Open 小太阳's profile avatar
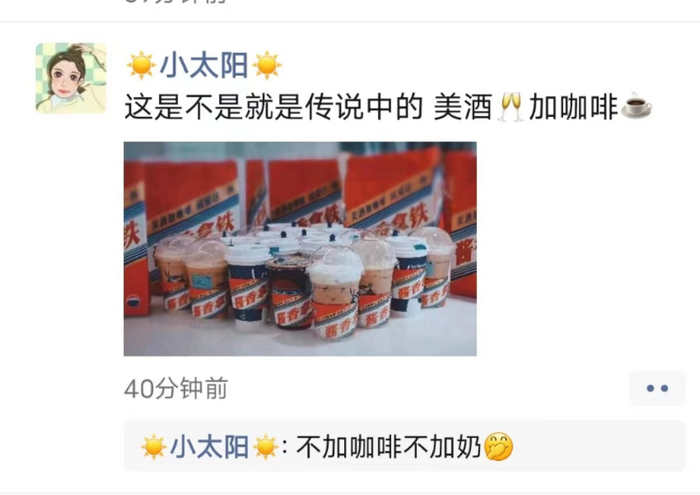The image size is (700, 495). click(71, 78)
